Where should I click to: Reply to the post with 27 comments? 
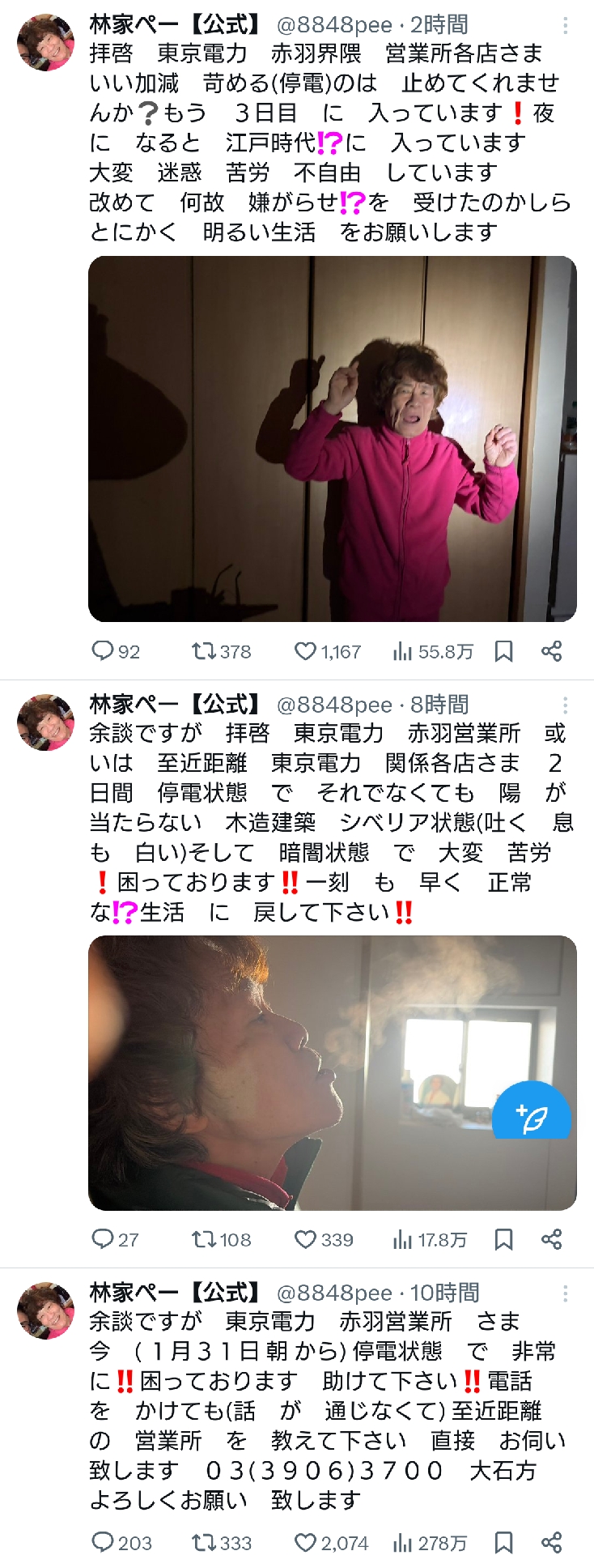click(x=103, y=1239)
